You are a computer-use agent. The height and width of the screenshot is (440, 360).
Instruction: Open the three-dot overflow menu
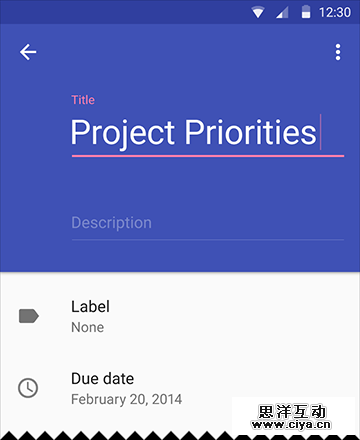(338, 52)
